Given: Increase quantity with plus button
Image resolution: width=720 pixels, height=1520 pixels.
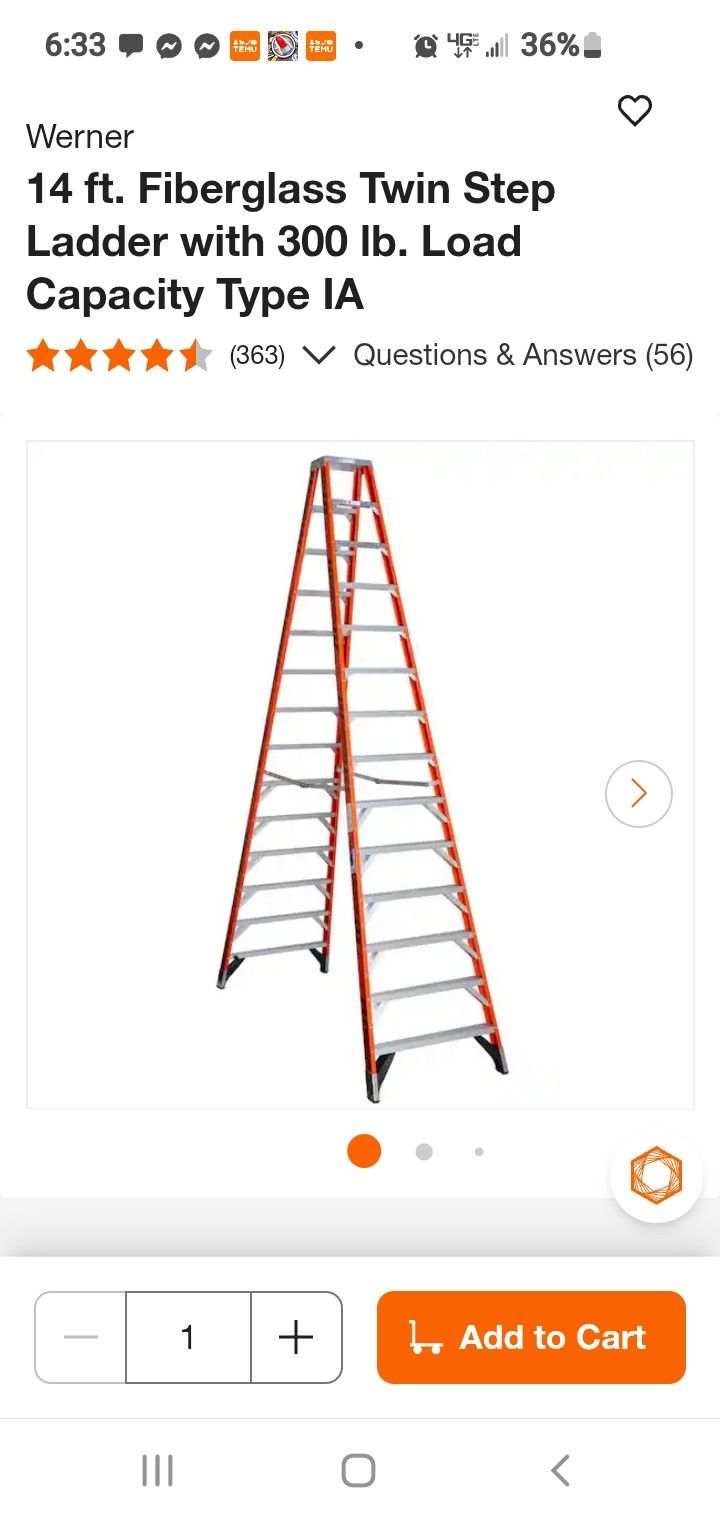Looking at the screenshot, I should point(296,1337).
